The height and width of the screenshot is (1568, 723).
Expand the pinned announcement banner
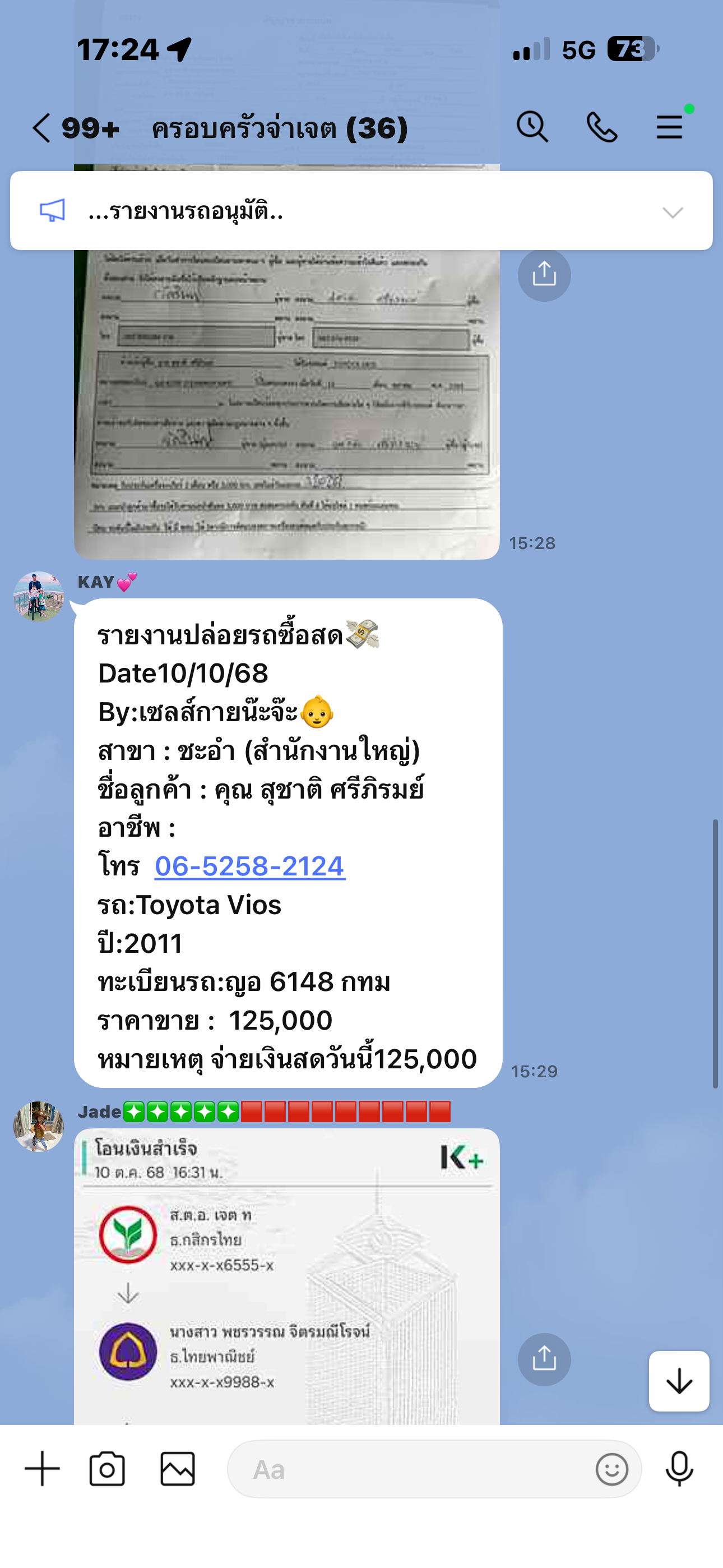(x=673, y=212)
